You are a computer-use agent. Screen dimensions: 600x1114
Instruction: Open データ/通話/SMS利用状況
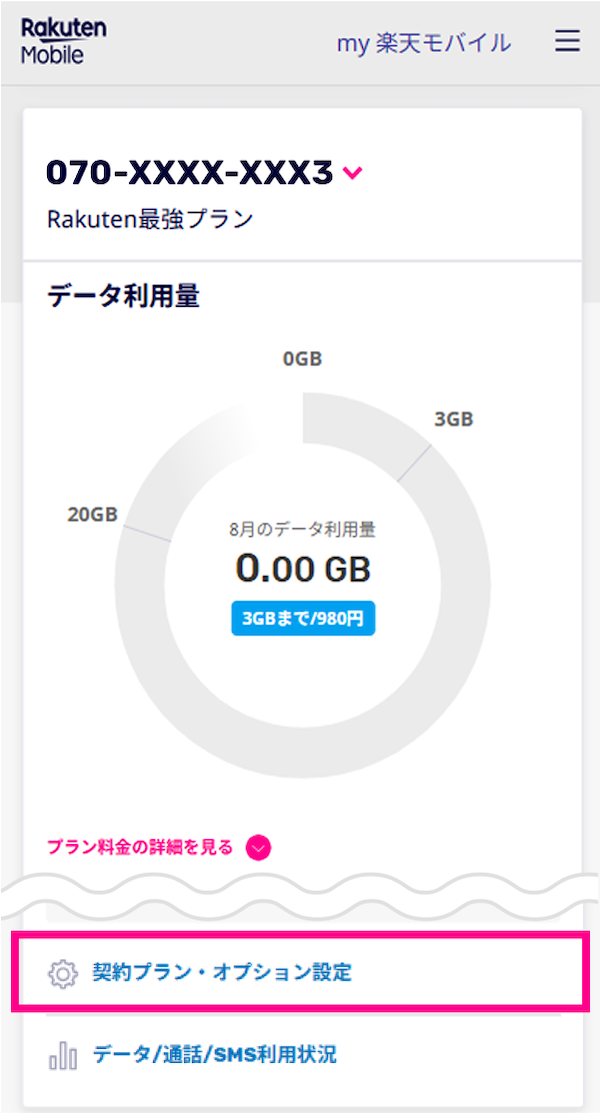click(214, 1054)
